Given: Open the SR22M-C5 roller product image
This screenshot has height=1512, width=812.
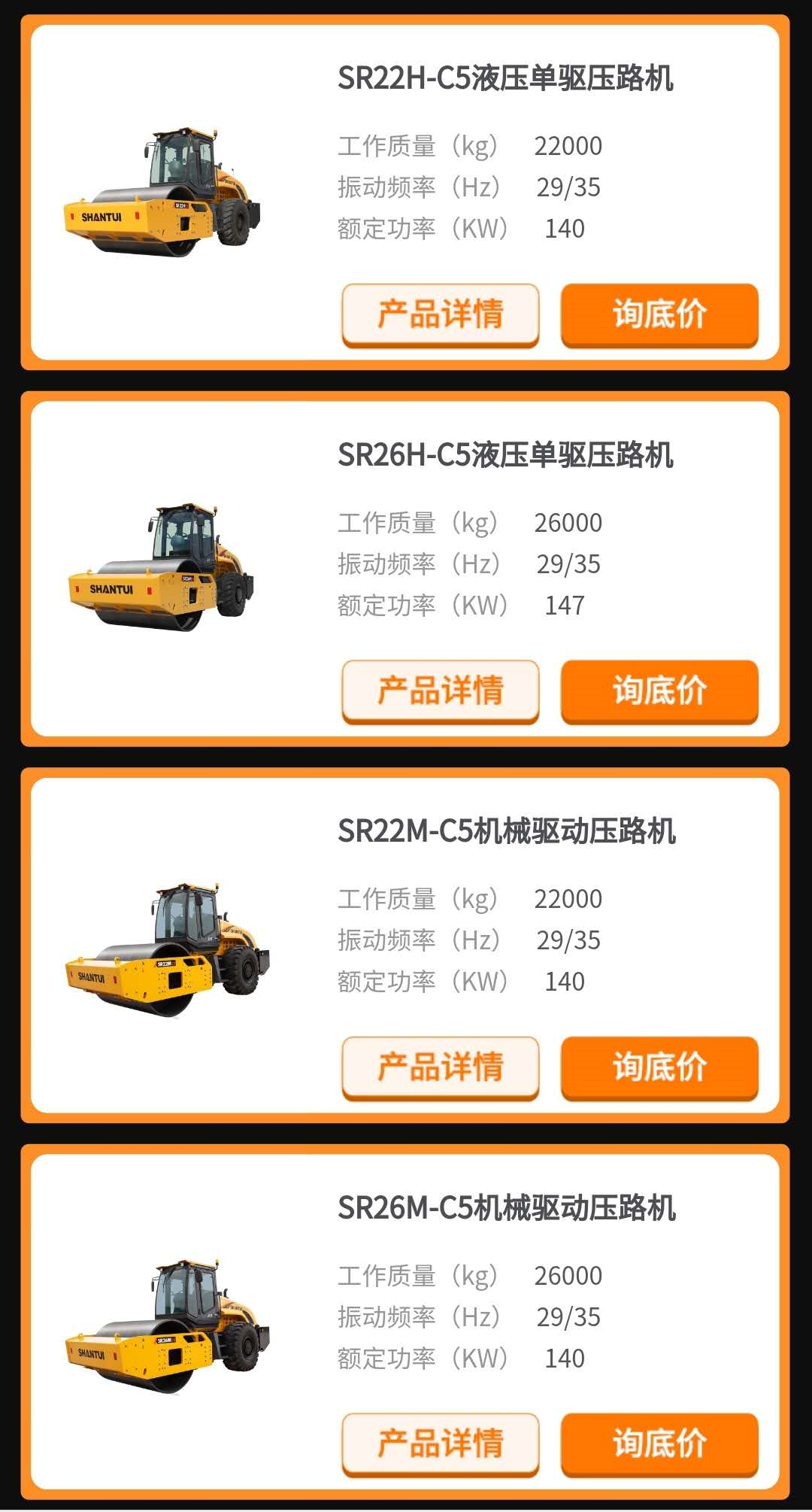Looking at the screenshot, I should pos(168,949).
